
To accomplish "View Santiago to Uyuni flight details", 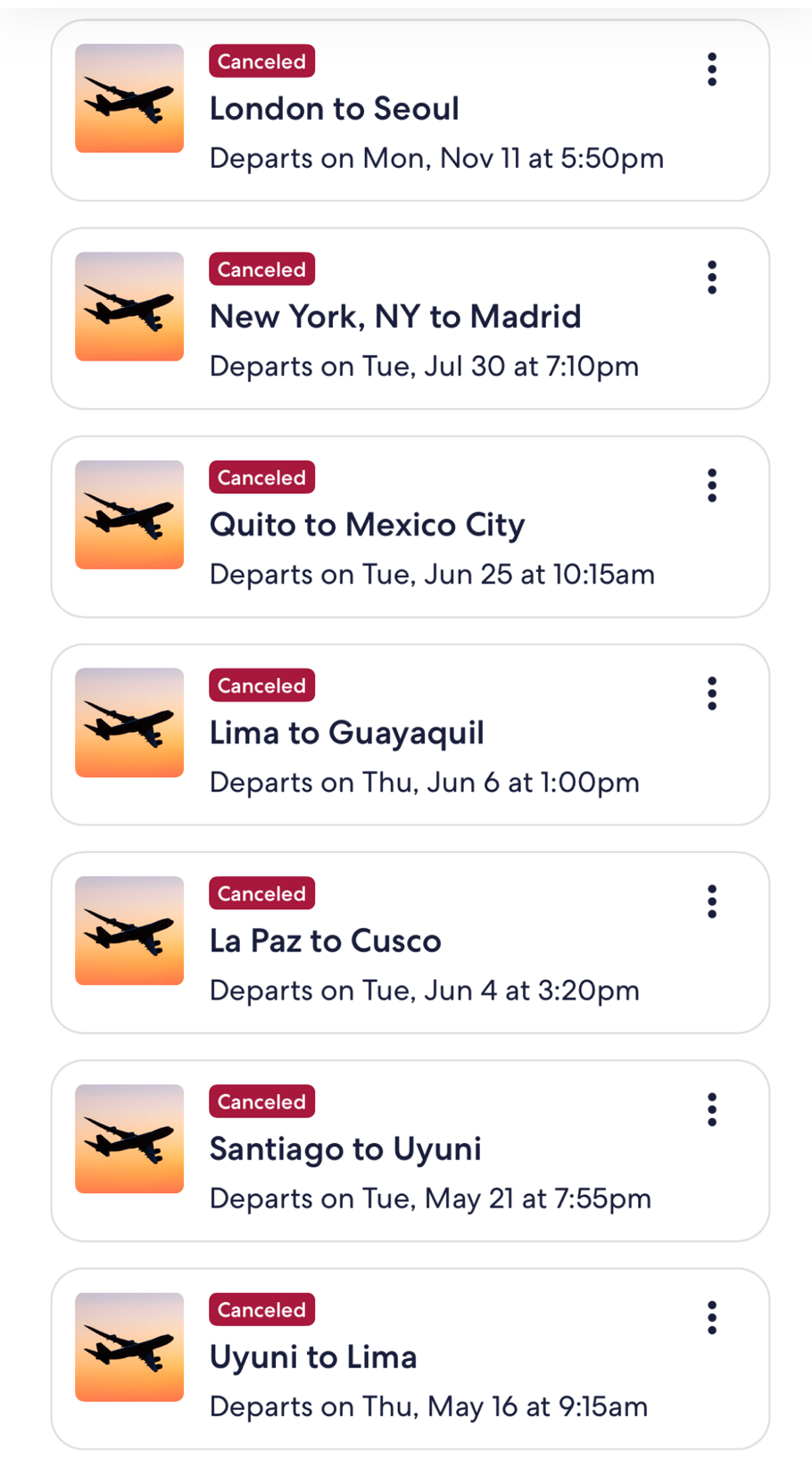I will coord(410,1150).
